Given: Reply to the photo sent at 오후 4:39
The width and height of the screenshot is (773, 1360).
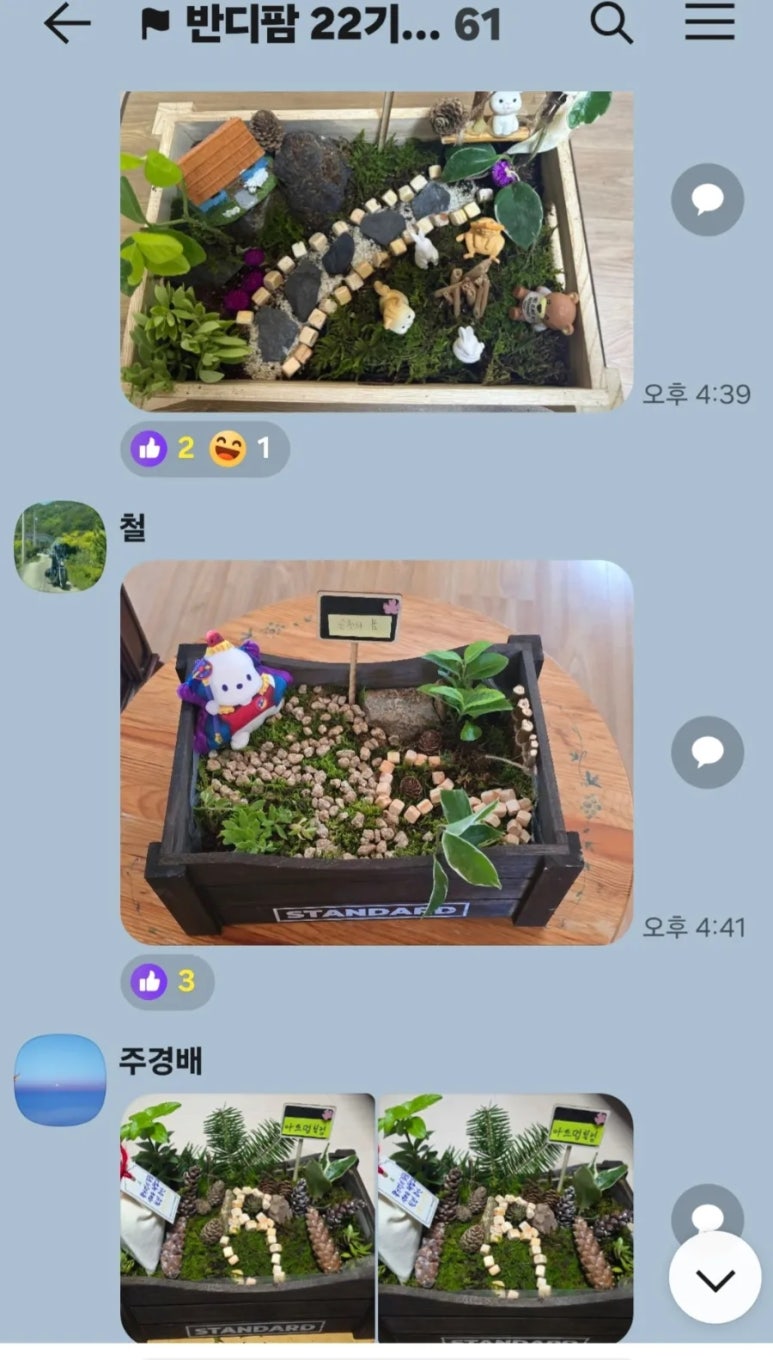Looking at the screenshot, I should [x=707, y=200].
